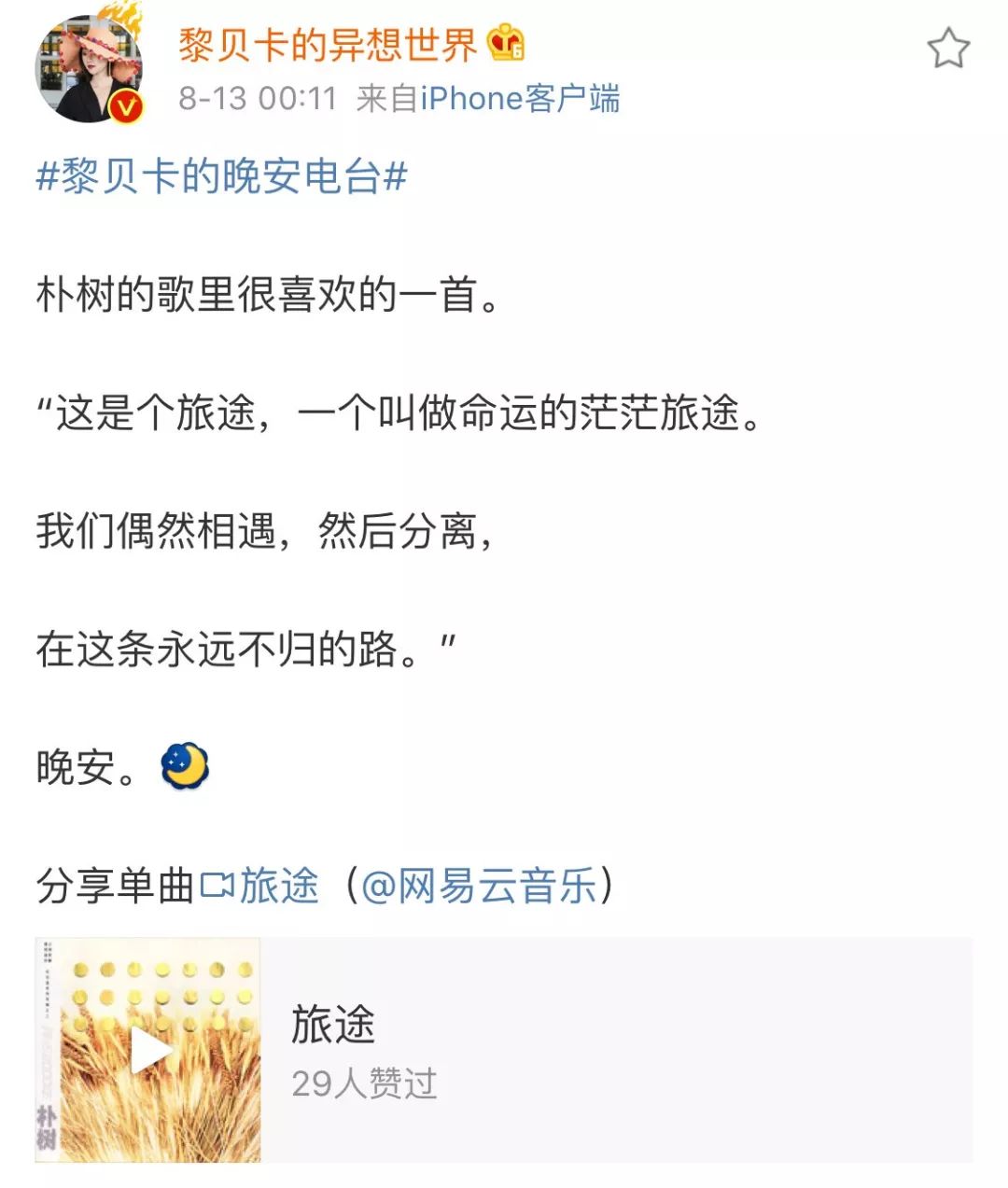Open the @网易云音乐 mention

click(x=477, y=885)
